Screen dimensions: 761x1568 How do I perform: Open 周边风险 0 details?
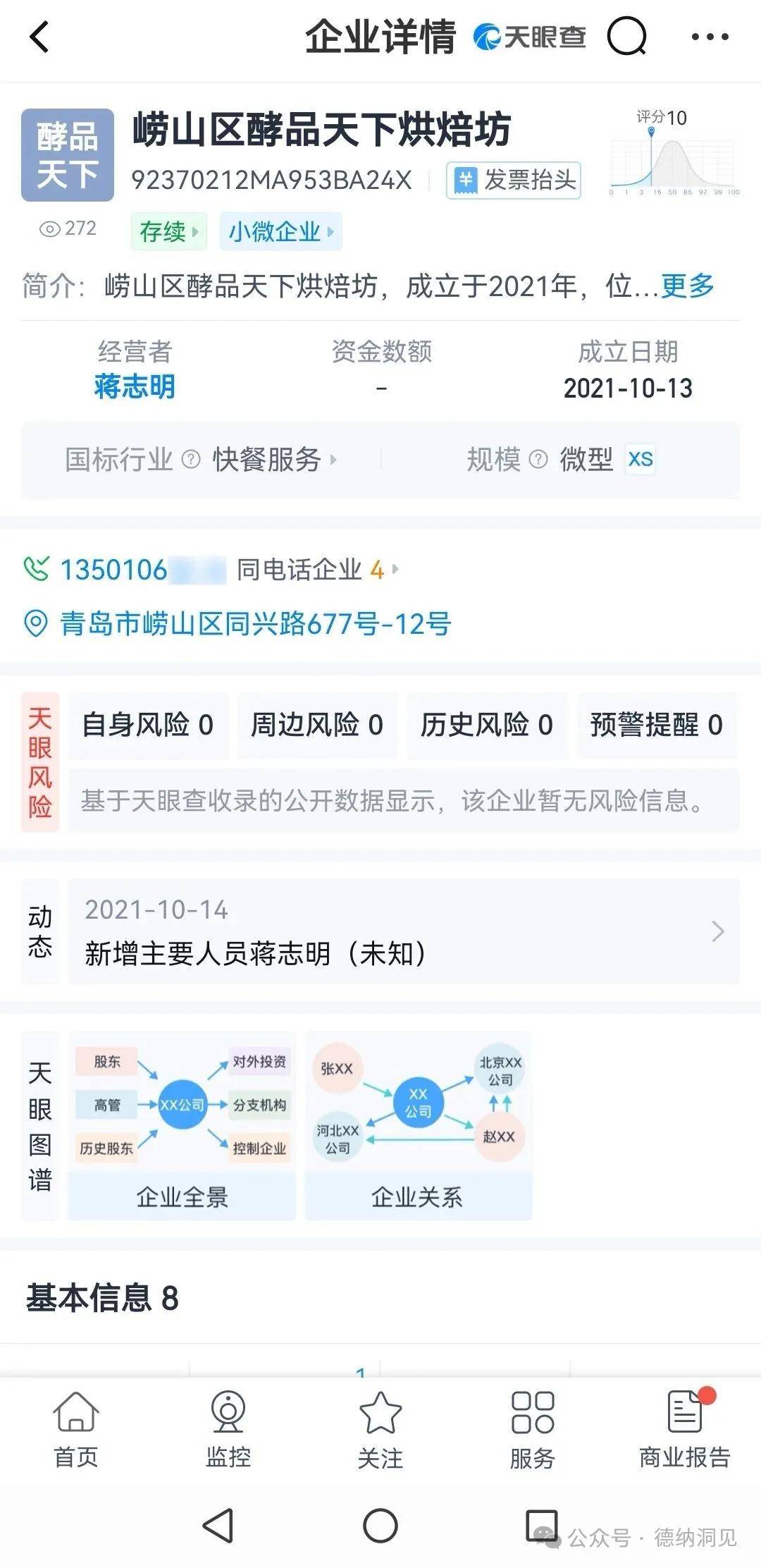point(317,725)
